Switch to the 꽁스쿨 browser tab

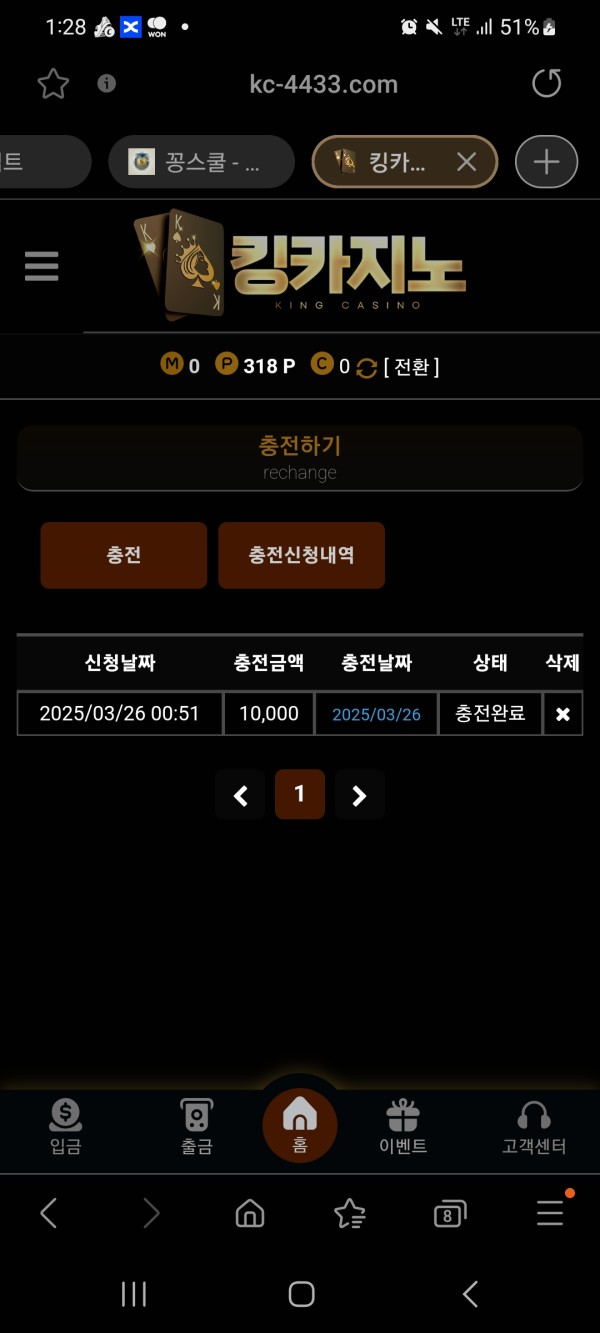coord(201,162)
